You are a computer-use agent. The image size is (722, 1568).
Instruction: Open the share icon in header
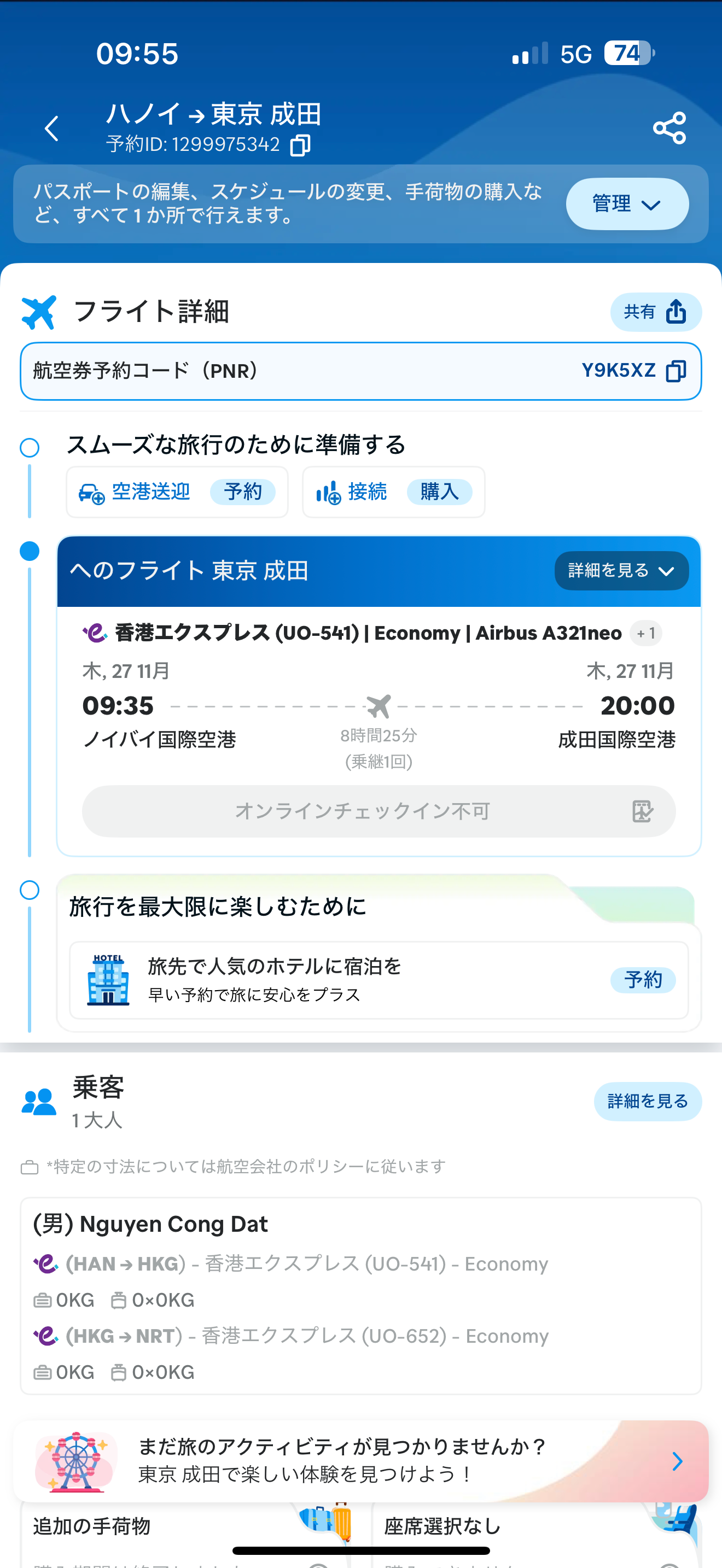click(669, 128)
